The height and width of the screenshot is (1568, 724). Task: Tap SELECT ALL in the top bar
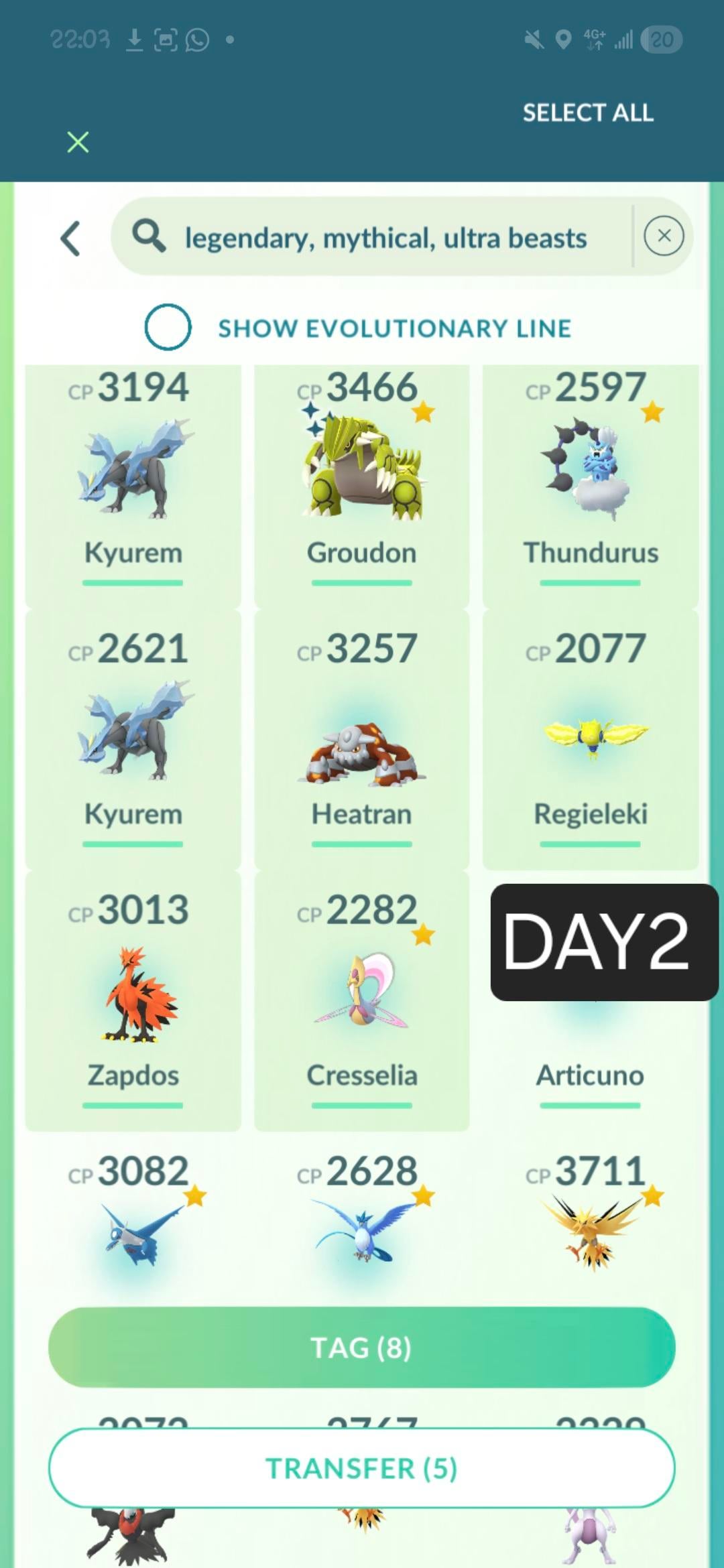click(x=588, y=113)
